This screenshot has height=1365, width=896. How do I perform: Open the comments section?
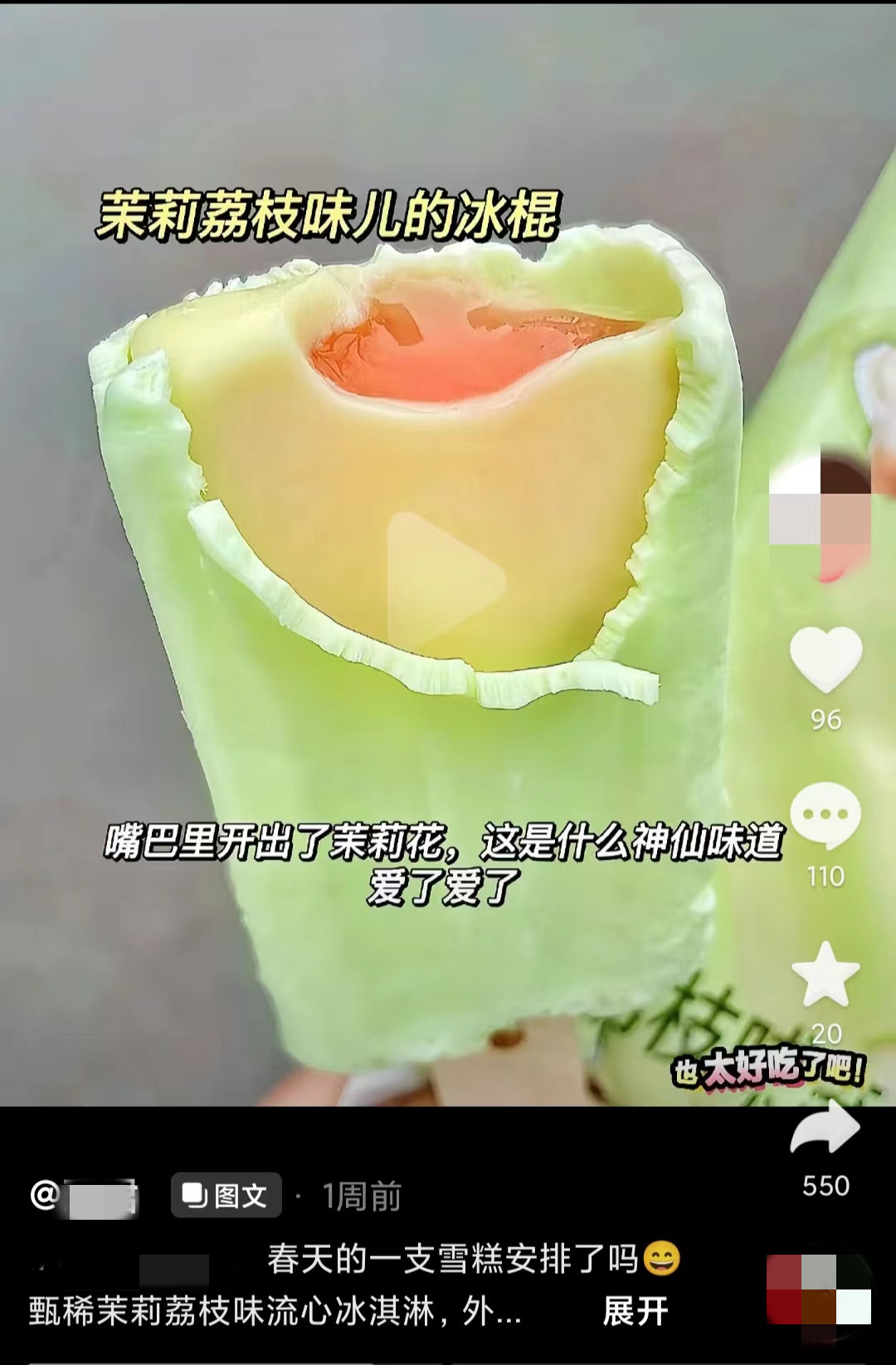[x=825, y=815]
